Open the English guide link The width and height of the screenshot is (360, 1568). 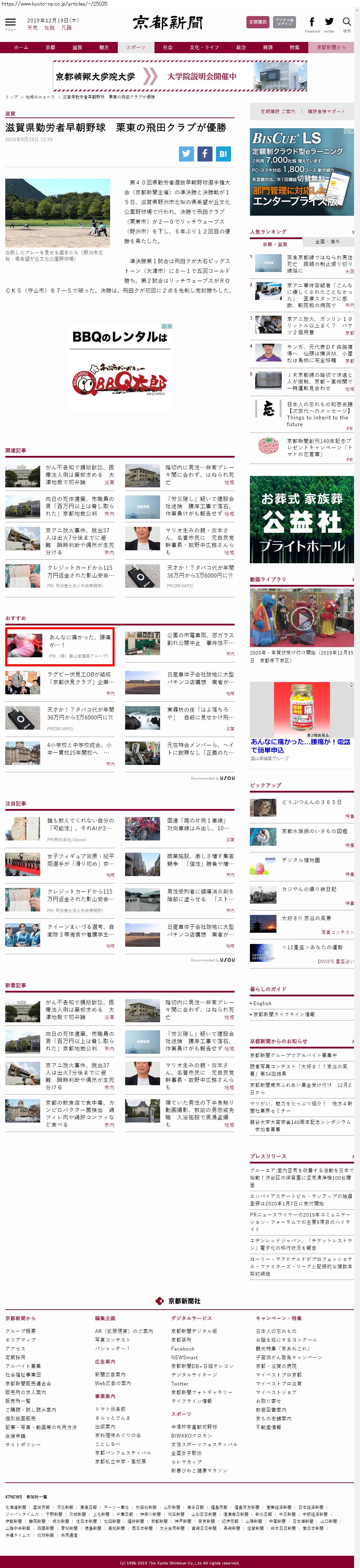pyautogui.click(x=263, y=1003)
